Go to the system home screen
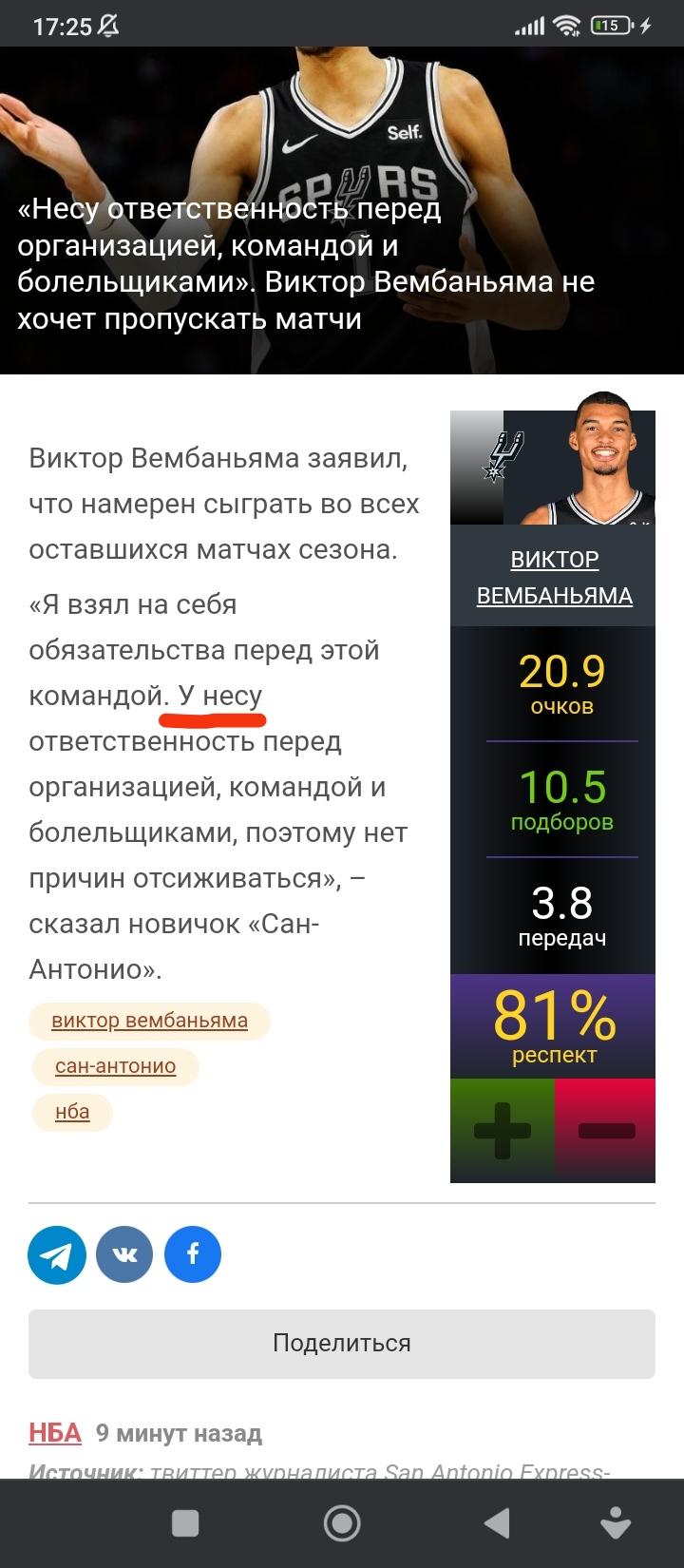The image size is (684, 1568). click(342, 1523)
